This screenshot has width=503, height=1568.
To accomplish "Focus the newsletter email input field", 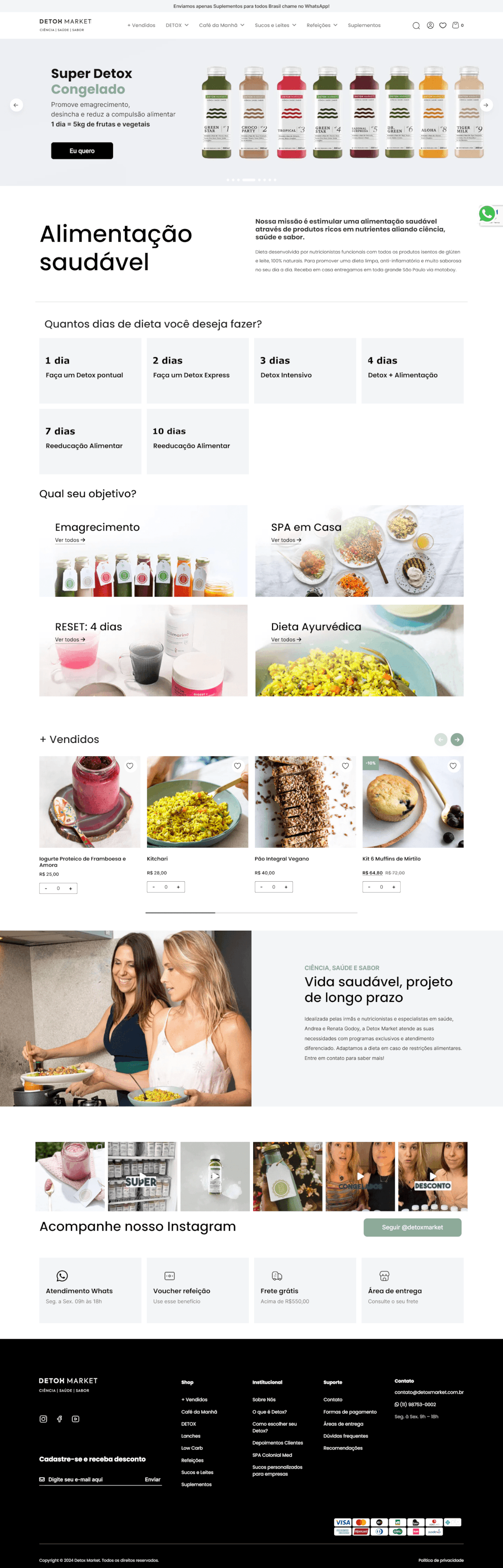I will pyautogui.click(x=94, y=1479).
